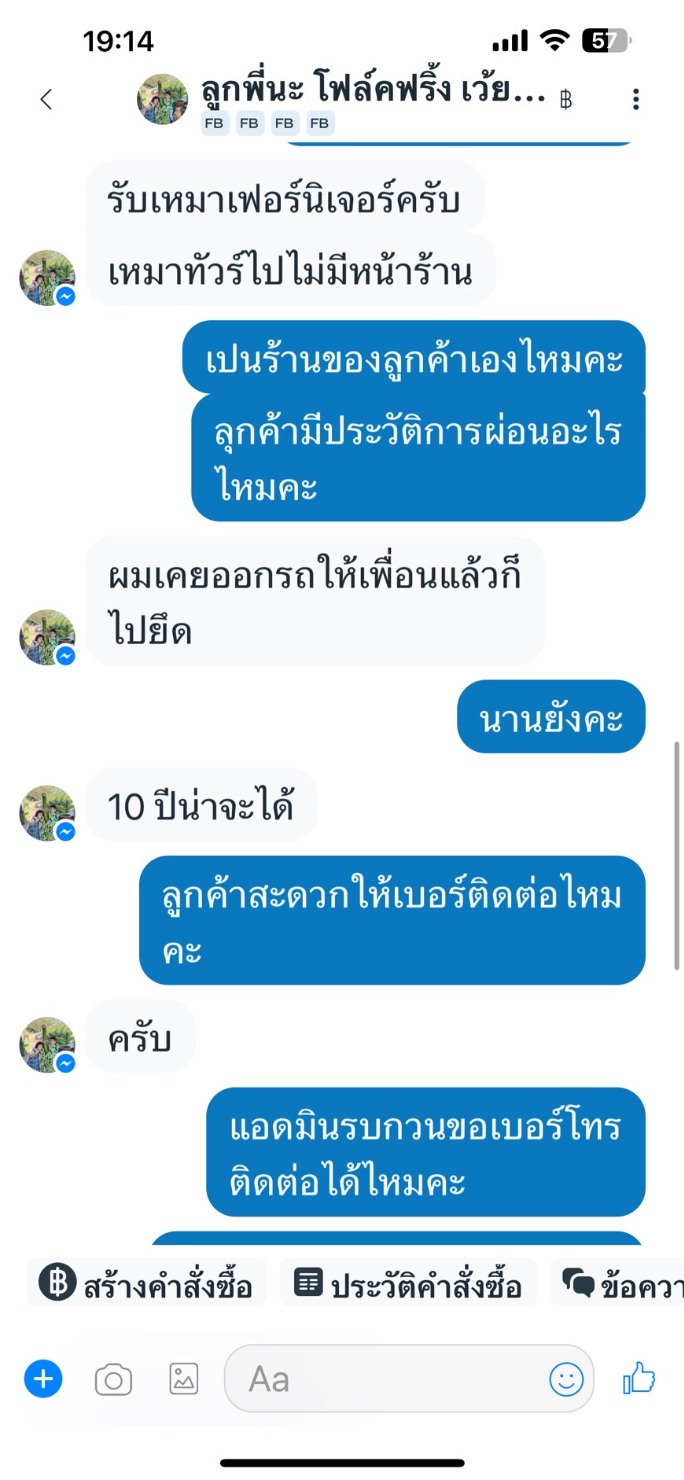
Task: Tap the baht icon beside the chat name
Action: tap(566, 99)
